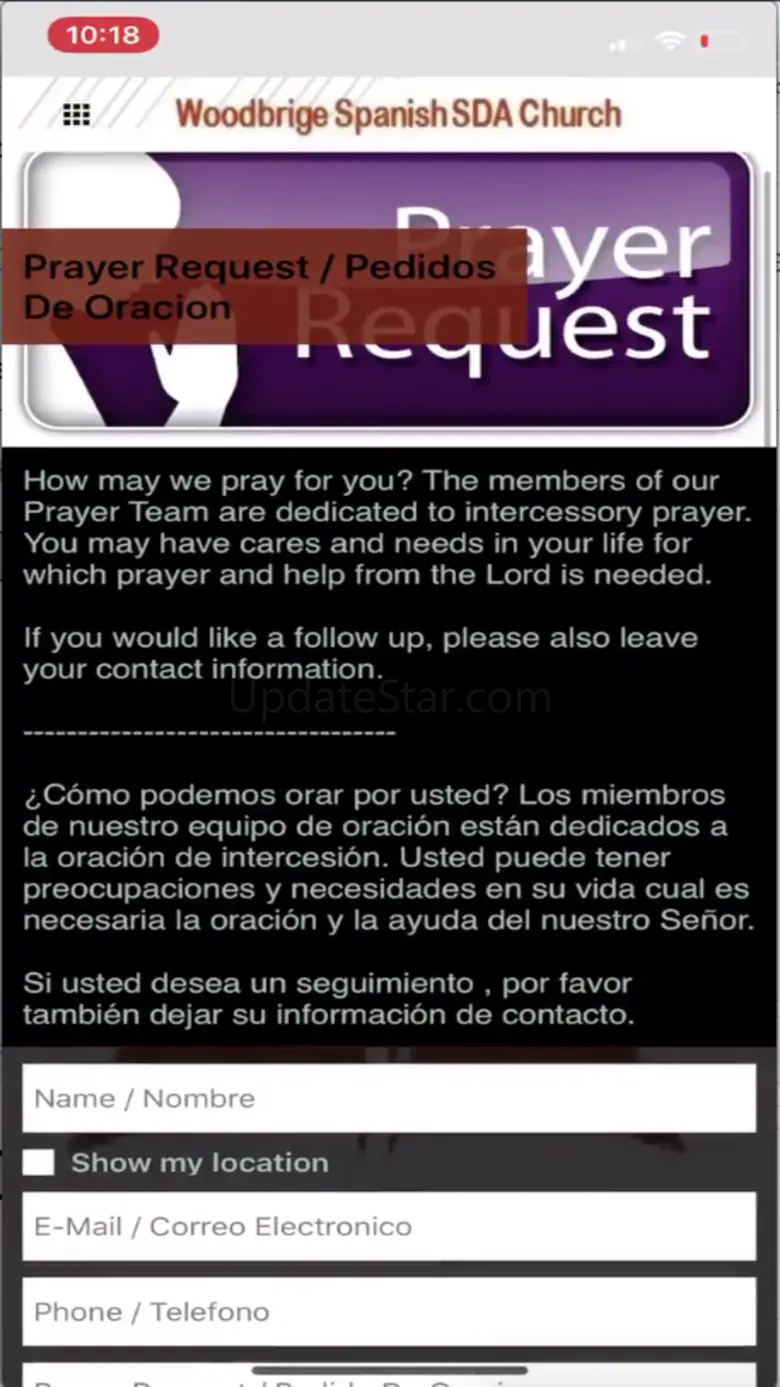
Task: Check the Show my location box
Action: [x=39, y=1162]
